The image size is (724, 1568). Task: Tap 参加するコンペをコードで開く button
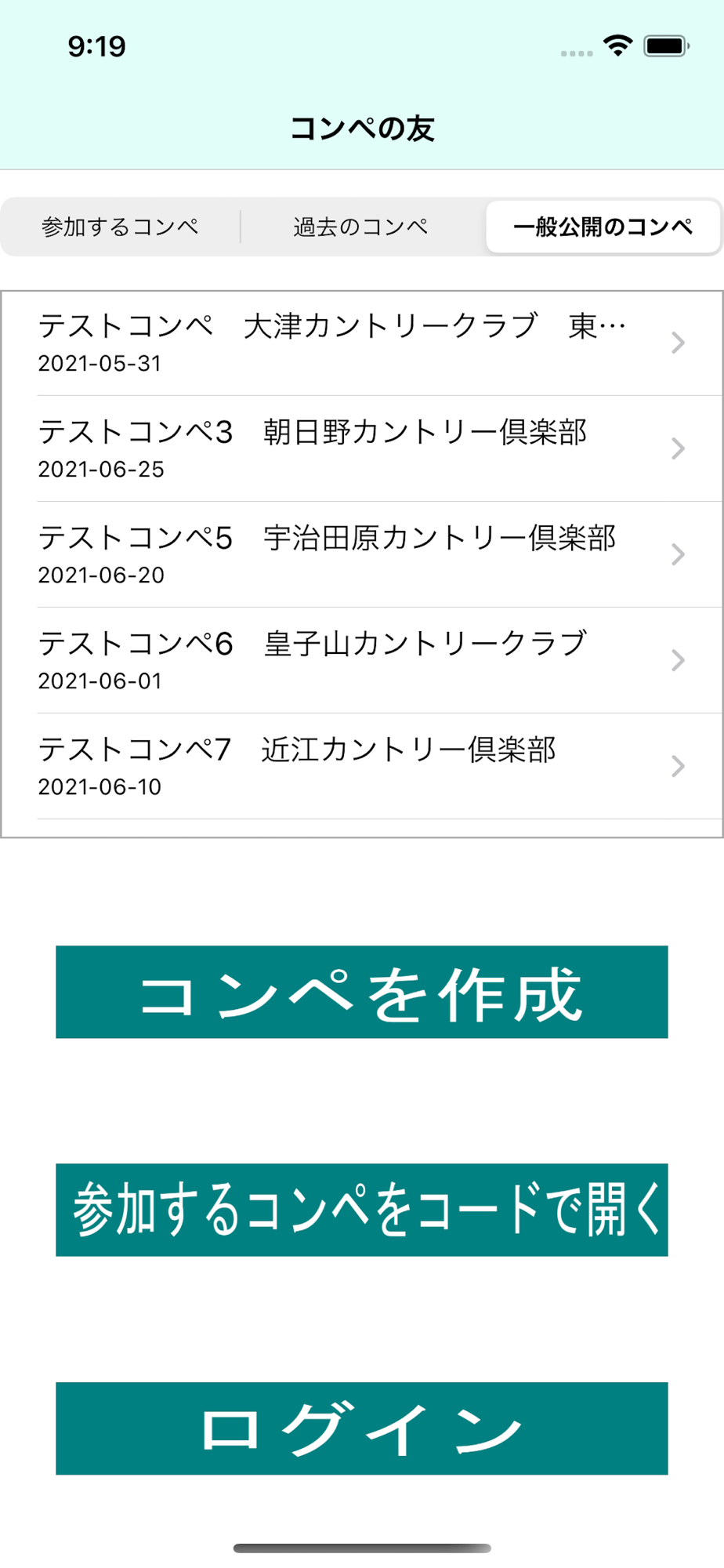(362, 1210)
